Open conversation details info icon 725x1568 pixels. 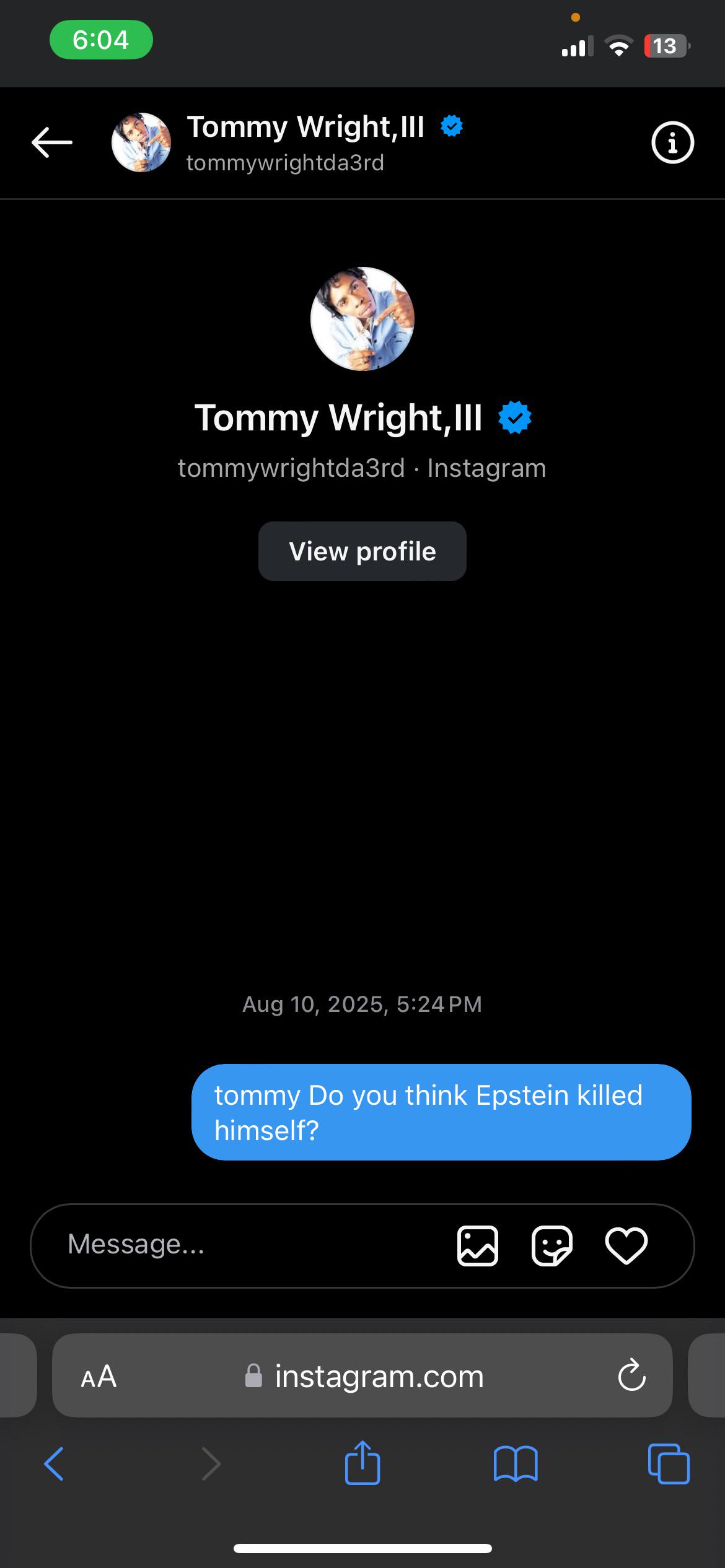click(672, 143)
